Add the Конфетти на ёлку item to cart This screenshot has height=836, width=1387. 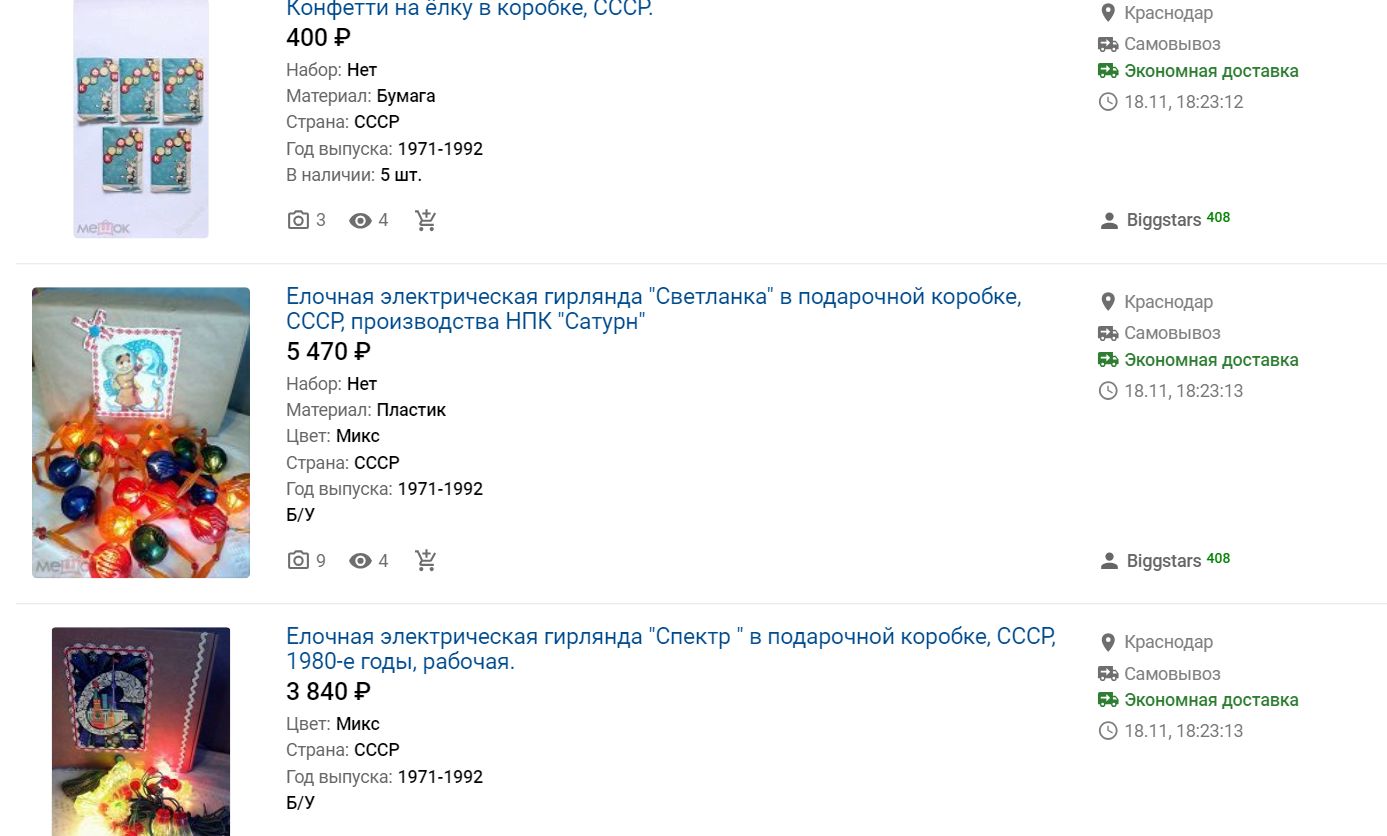coord(426,220)
